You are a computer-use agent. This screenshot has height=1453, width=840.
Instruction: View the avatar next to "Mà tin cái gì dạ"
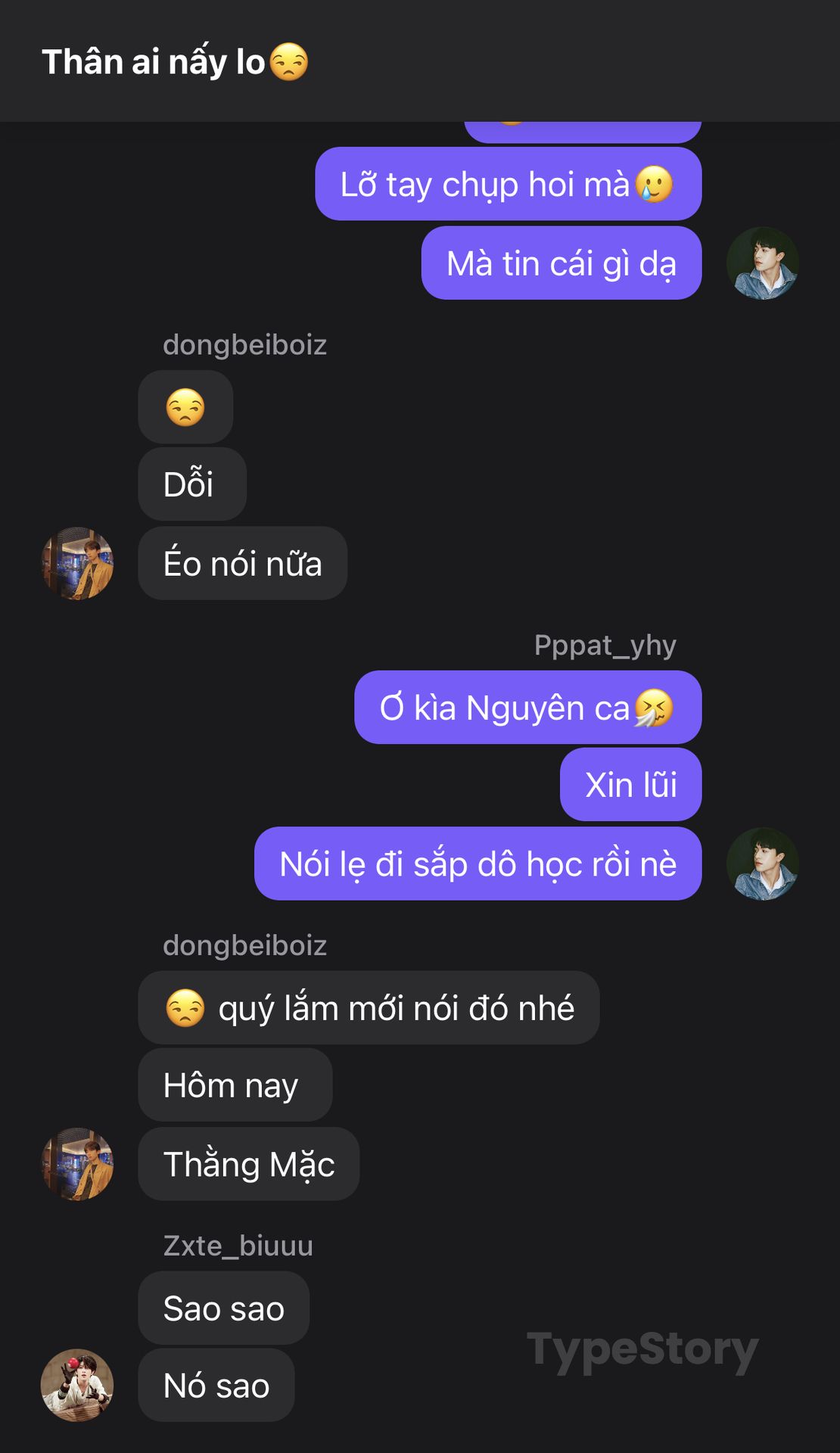point(762,263)
